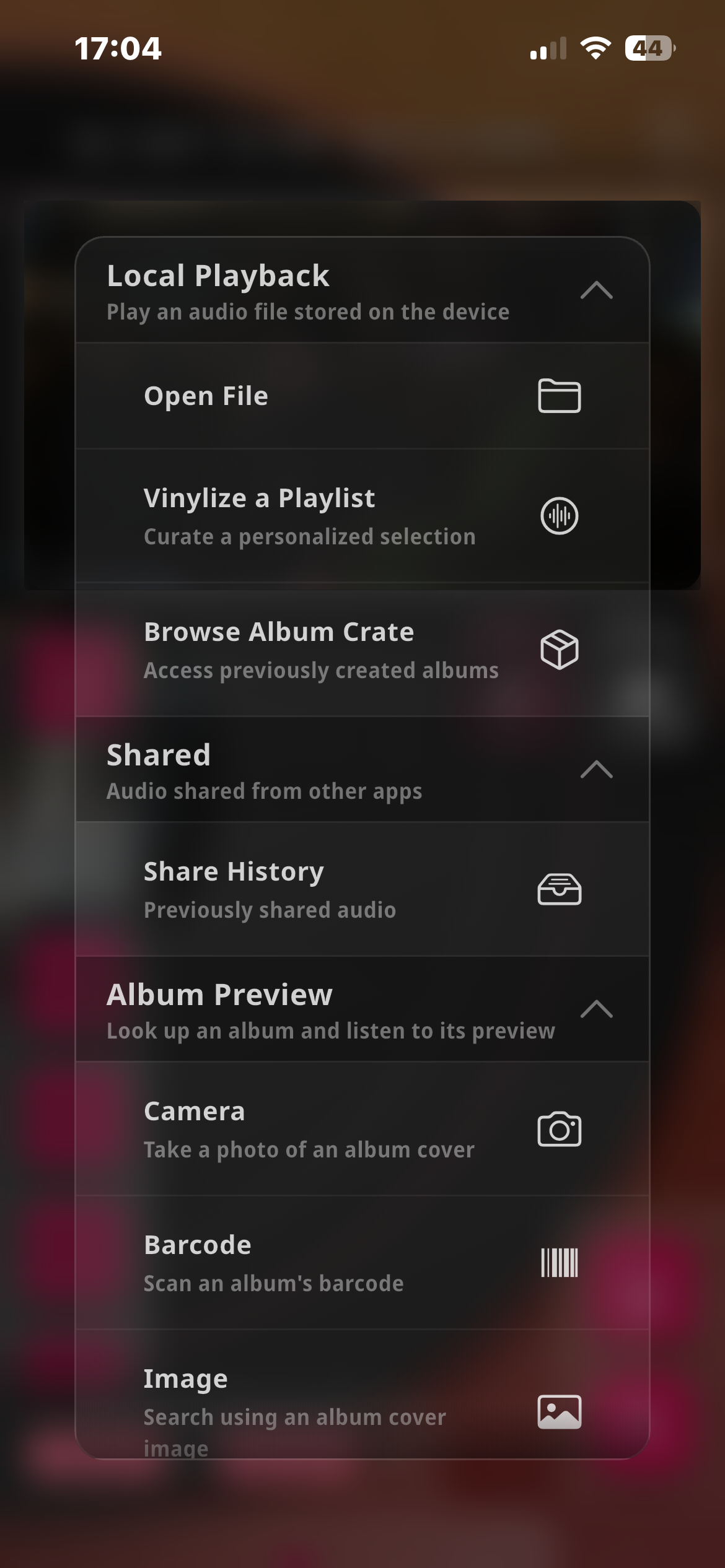Collapse the Local Playback section
Viewport: 725px width, 1568px height.
pyautogui.click(x=597, y=290)
